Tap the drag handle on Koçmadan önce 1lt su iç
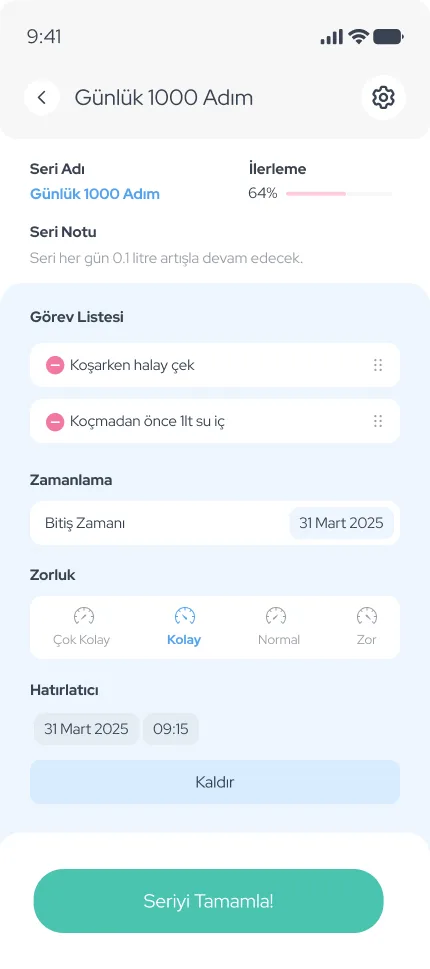Image resolution: width=430 pixels, height=969 pixels. tap(378, 421)
